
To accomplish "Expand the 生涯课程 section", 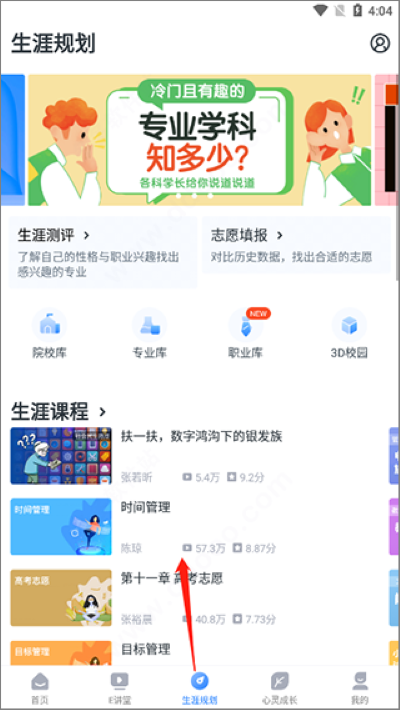I will (x=58, y=412).
